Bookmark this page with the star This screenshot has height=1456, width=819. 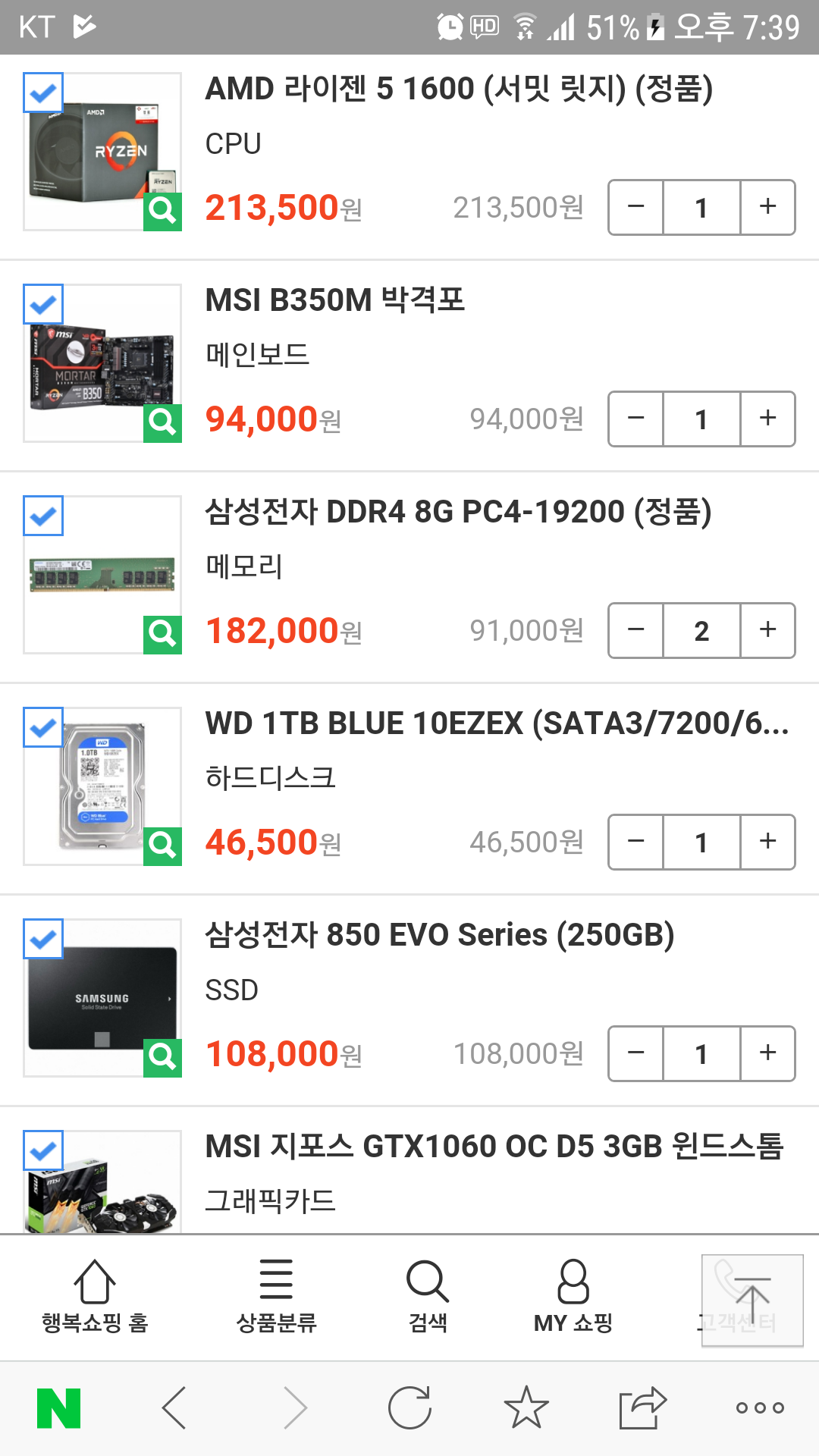coord(526,1407)
